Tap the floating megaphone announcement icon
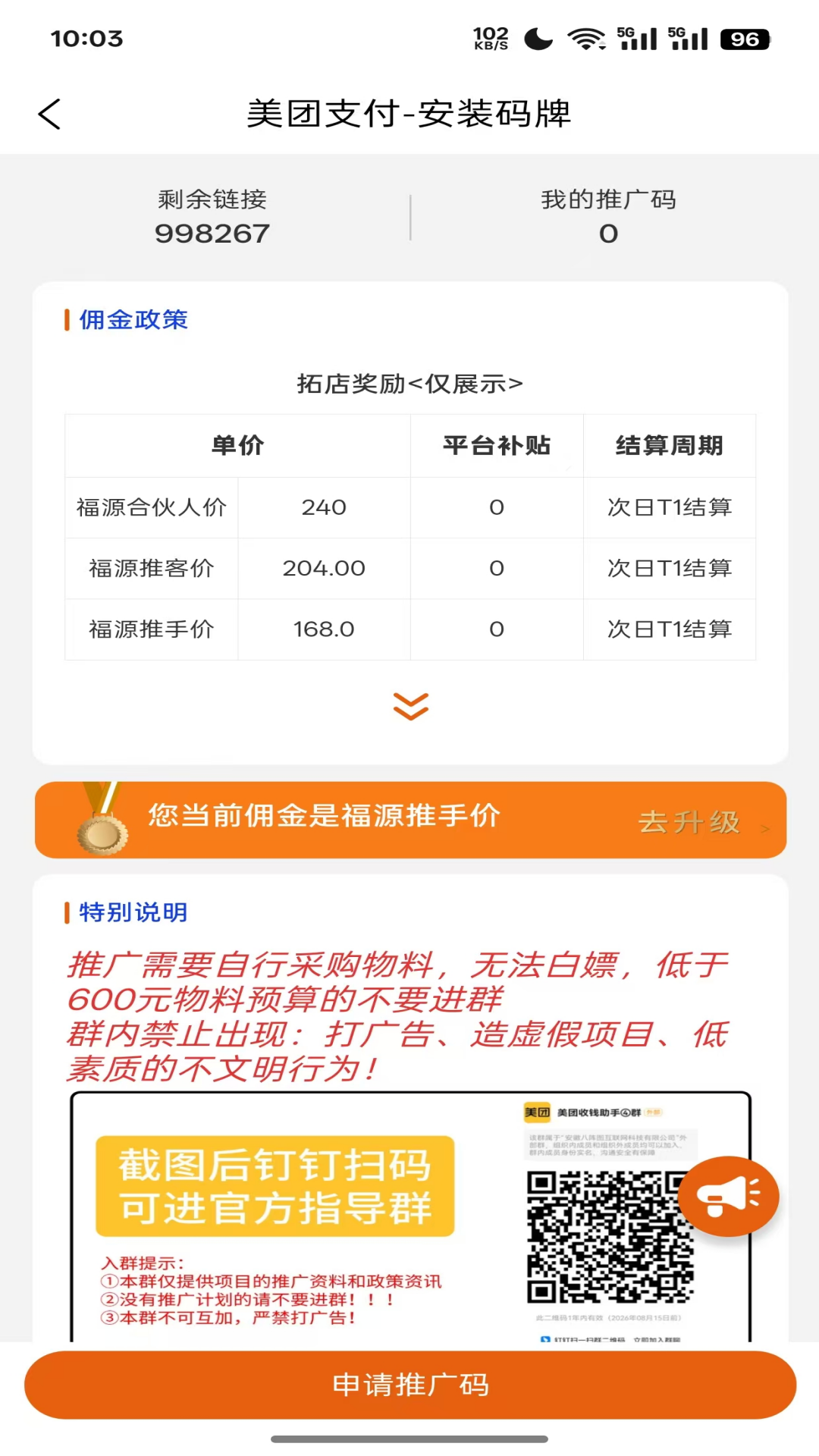 pos(728,1195)
